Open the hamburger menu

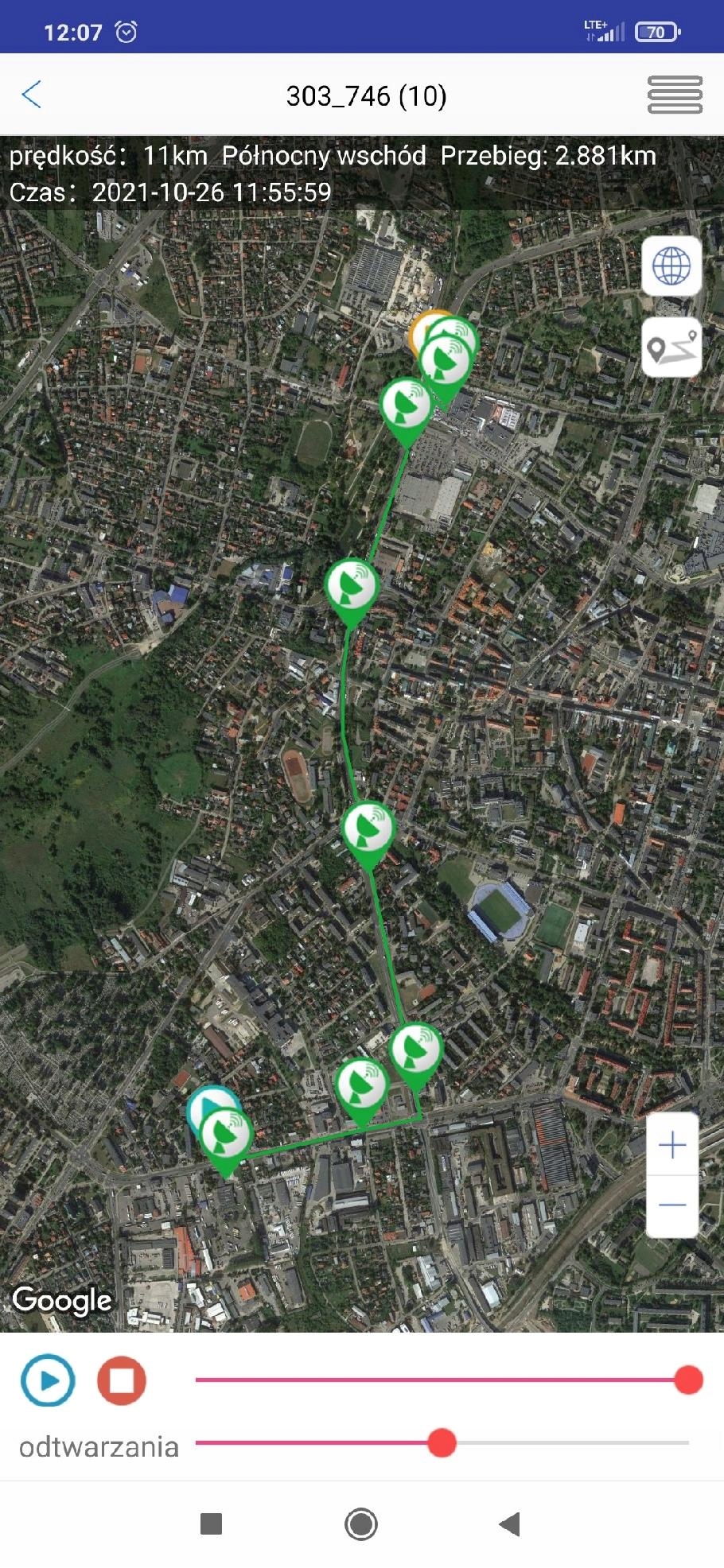[x=675, y=95]
